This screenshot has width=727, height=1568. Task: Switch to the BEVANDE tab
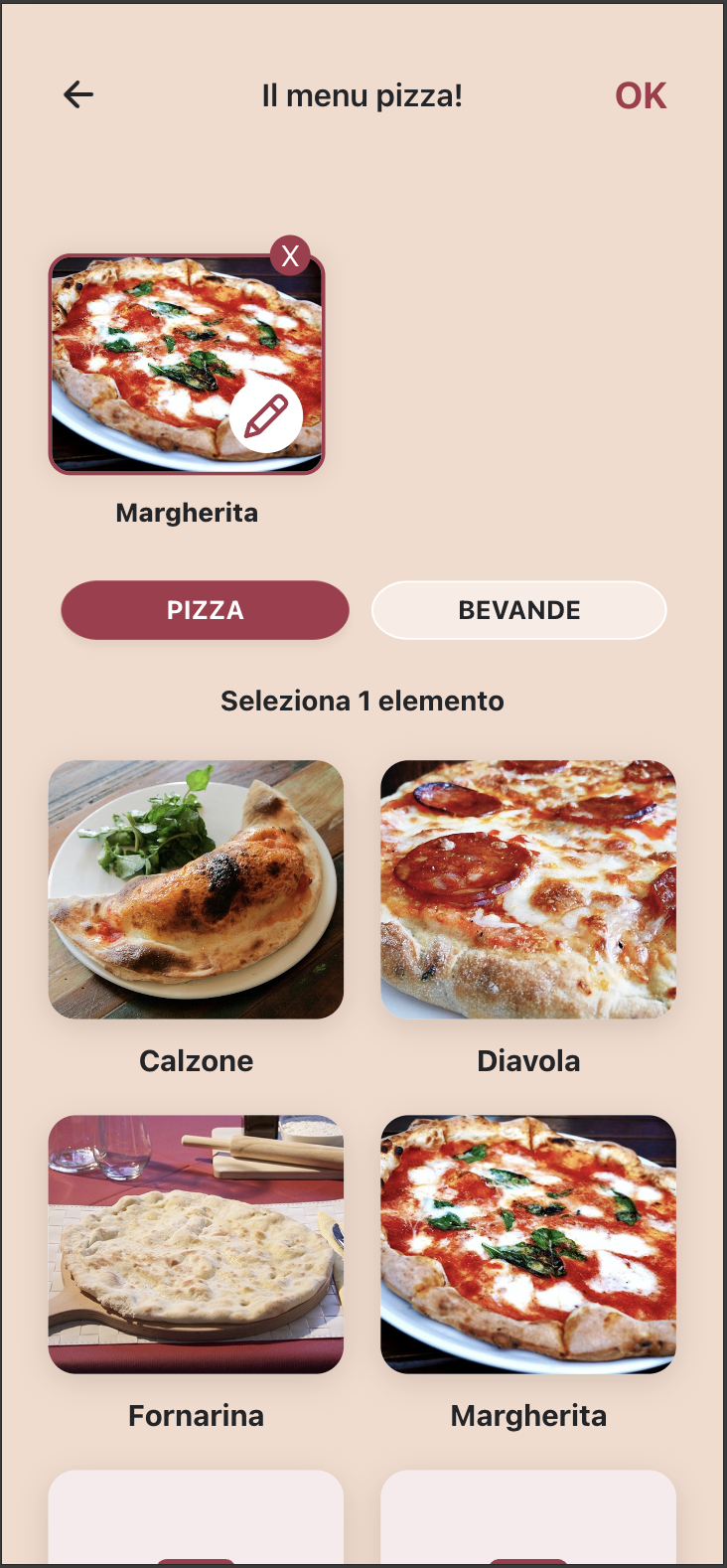(x=518, y=610)
